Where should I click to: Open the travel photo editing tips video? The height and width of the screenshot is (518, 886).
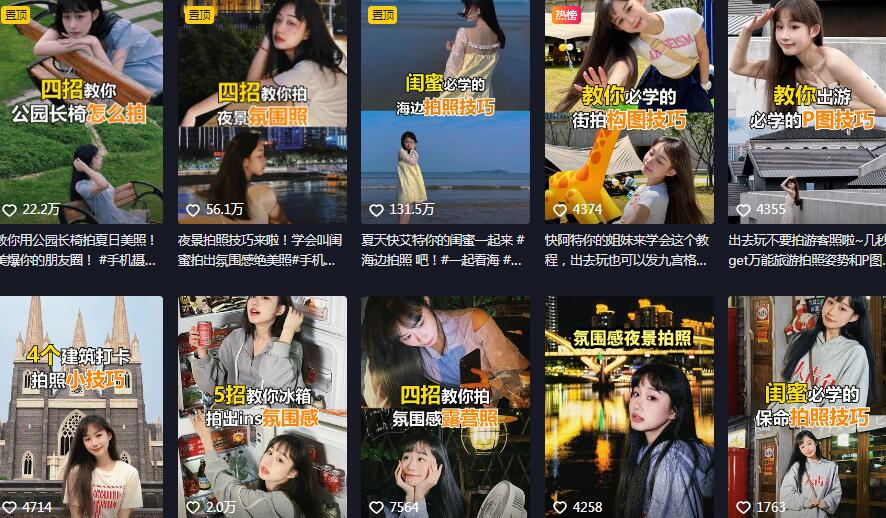pos(806,110)
